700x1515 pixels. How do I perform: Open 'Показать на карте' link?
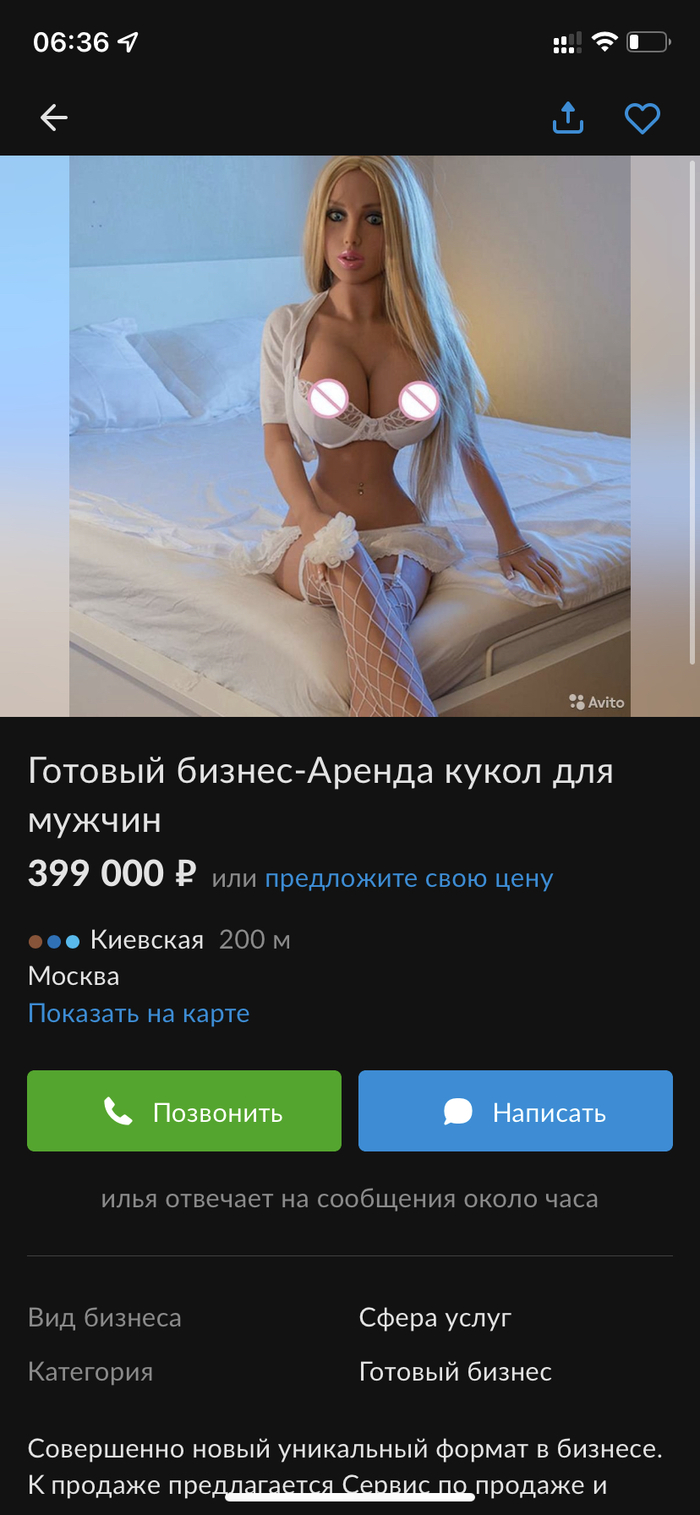click(x=139, y=1013)
